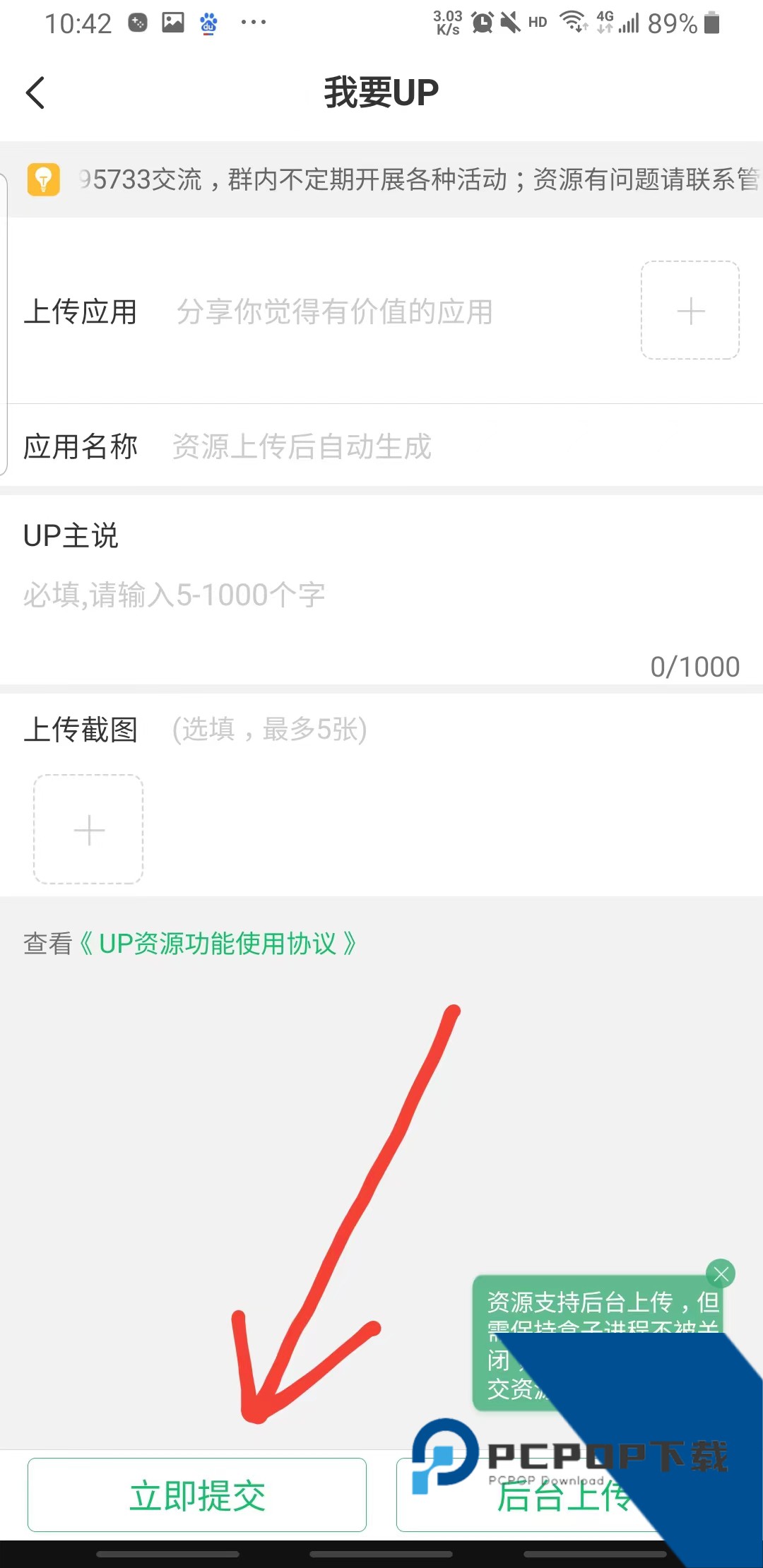
Task: Tap the 0/1000 character counter
Action: coord(694,665)
